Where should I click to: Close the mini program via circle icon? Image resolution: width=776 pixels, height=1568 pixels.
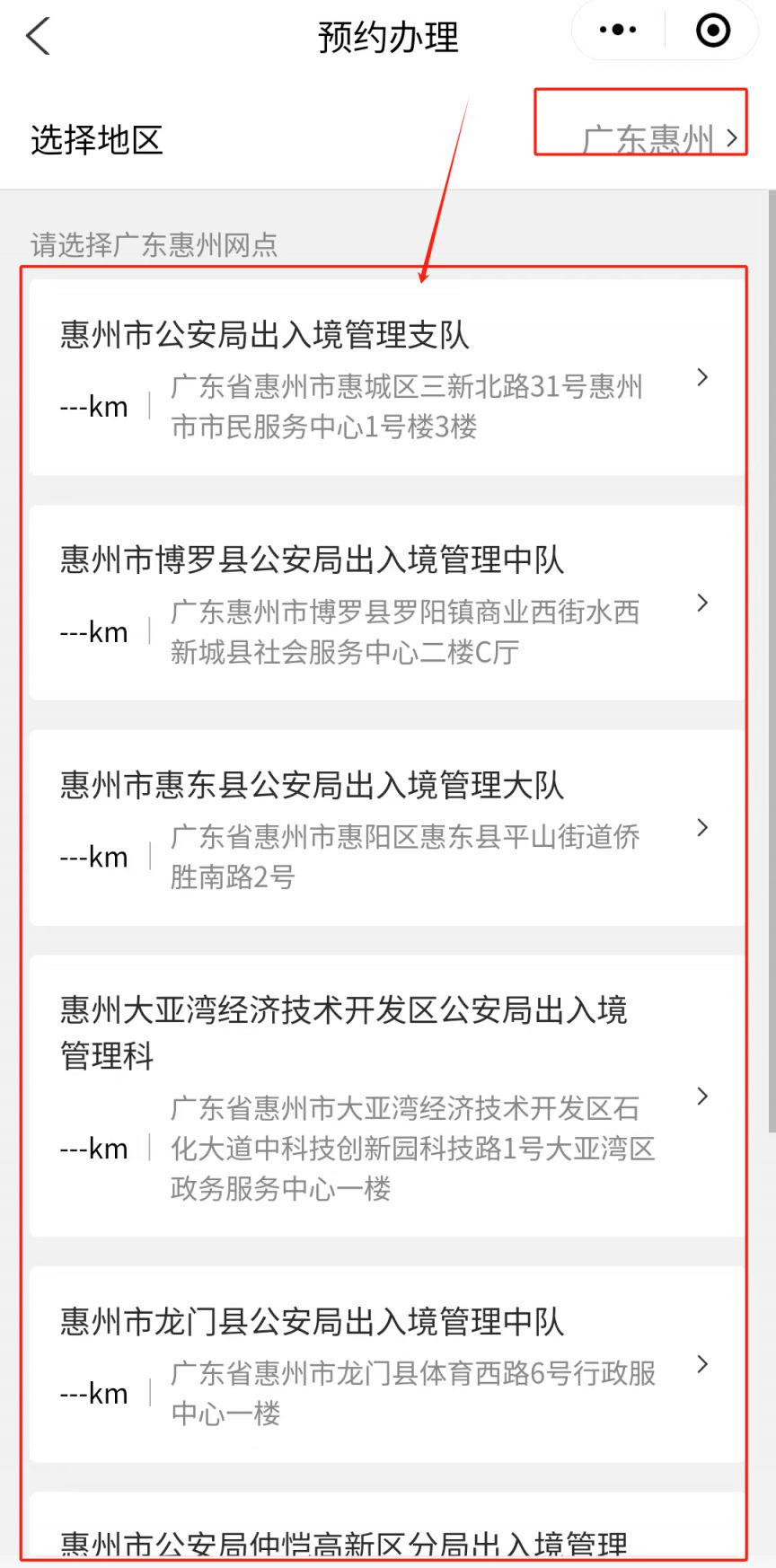point(713,31)
